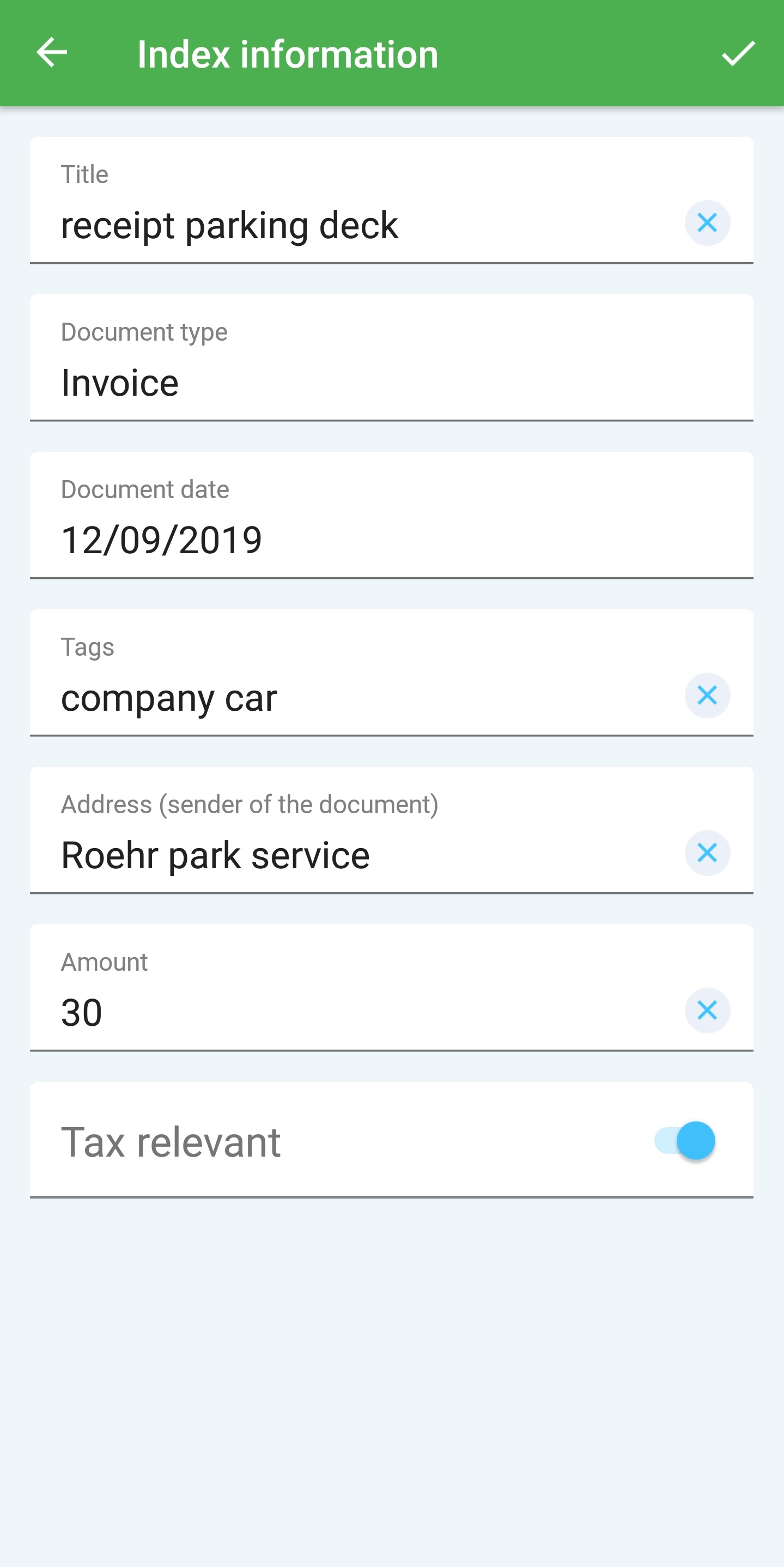Edit the Tags field

[x=353, y=697]
